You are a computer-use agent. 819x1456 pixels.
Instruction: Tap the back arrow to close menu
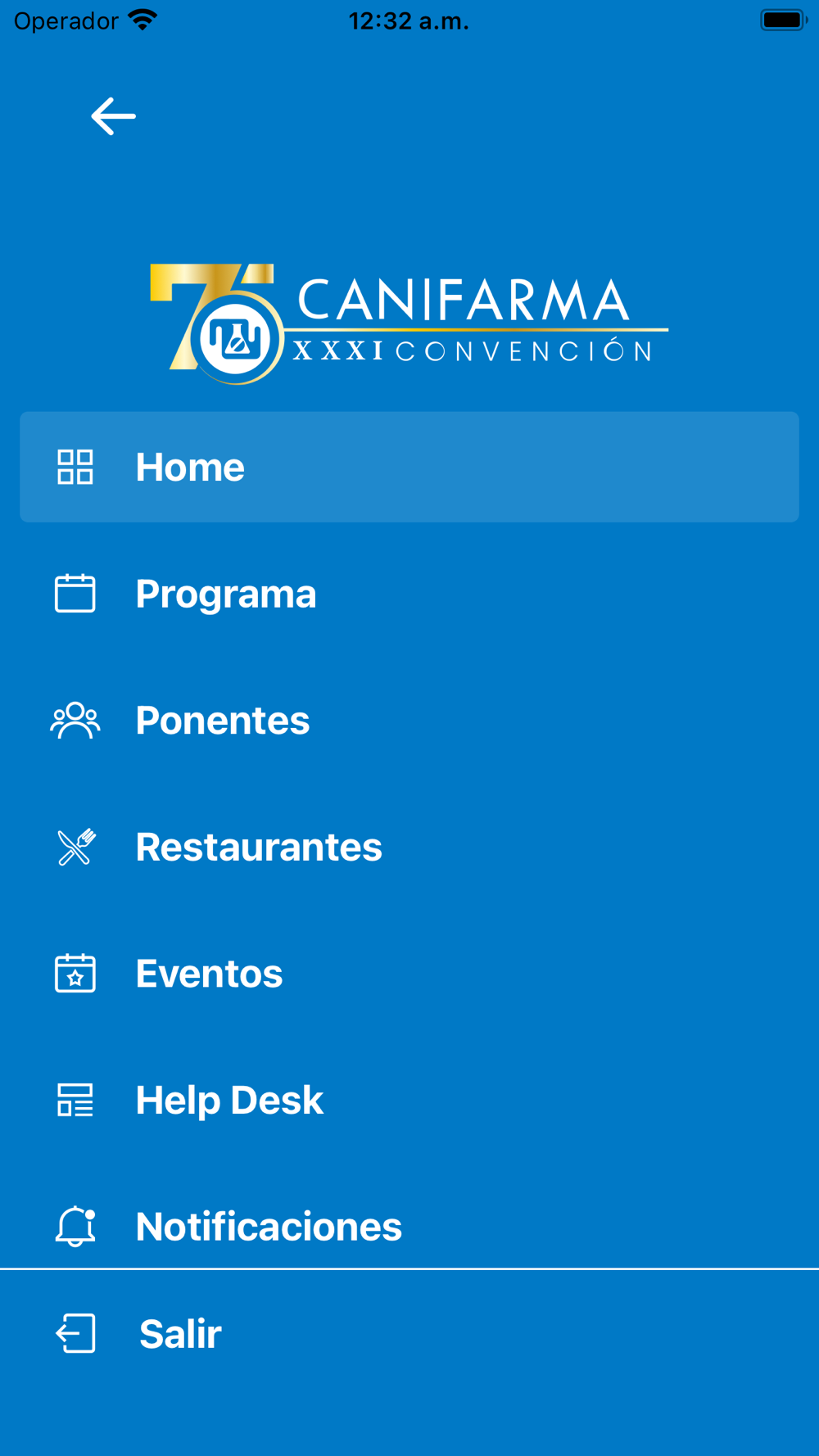[113, 116]
